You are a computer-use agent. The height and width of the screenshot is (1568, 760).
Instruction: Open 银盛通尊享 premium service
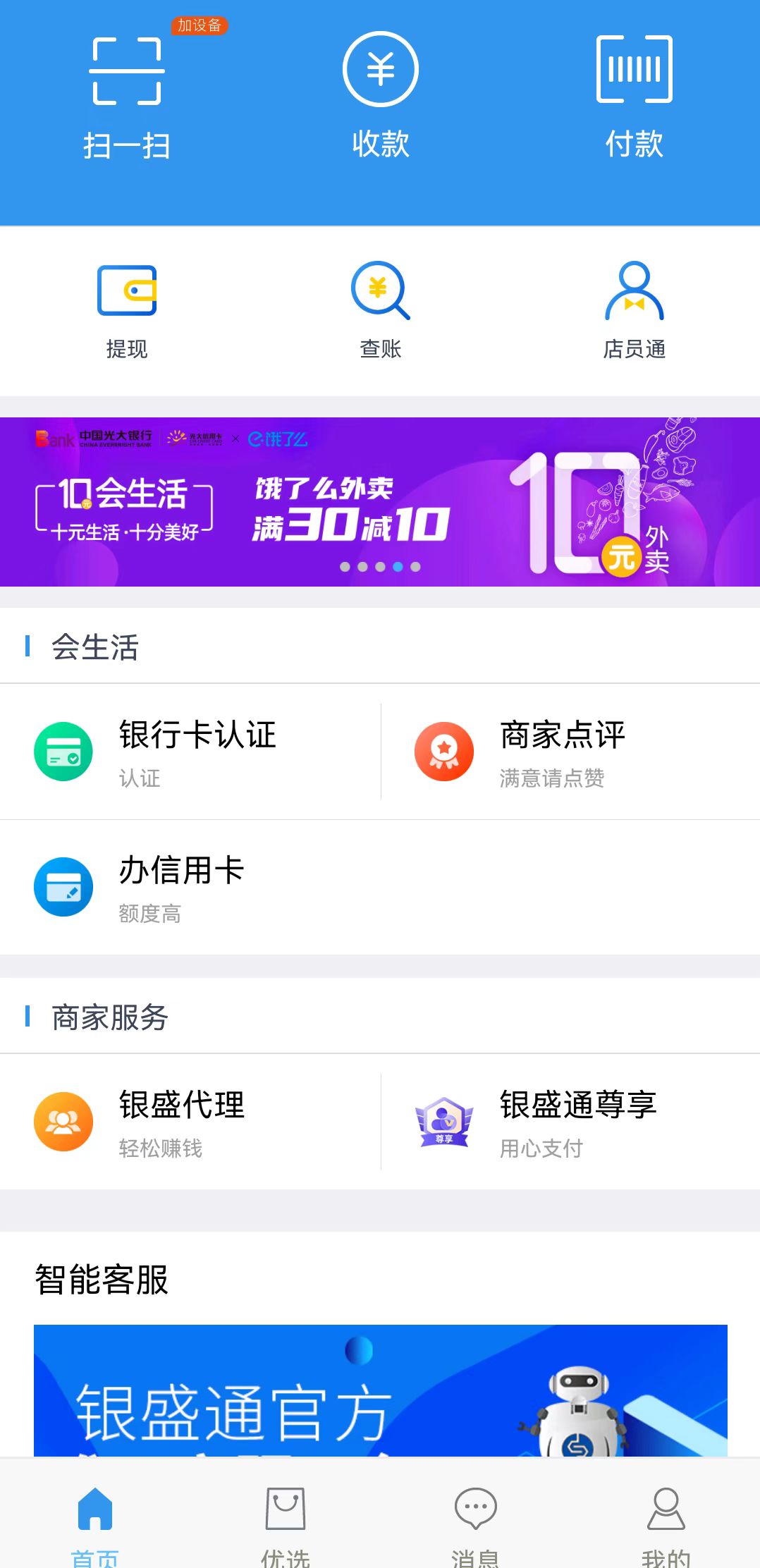tap(570, 1122)
